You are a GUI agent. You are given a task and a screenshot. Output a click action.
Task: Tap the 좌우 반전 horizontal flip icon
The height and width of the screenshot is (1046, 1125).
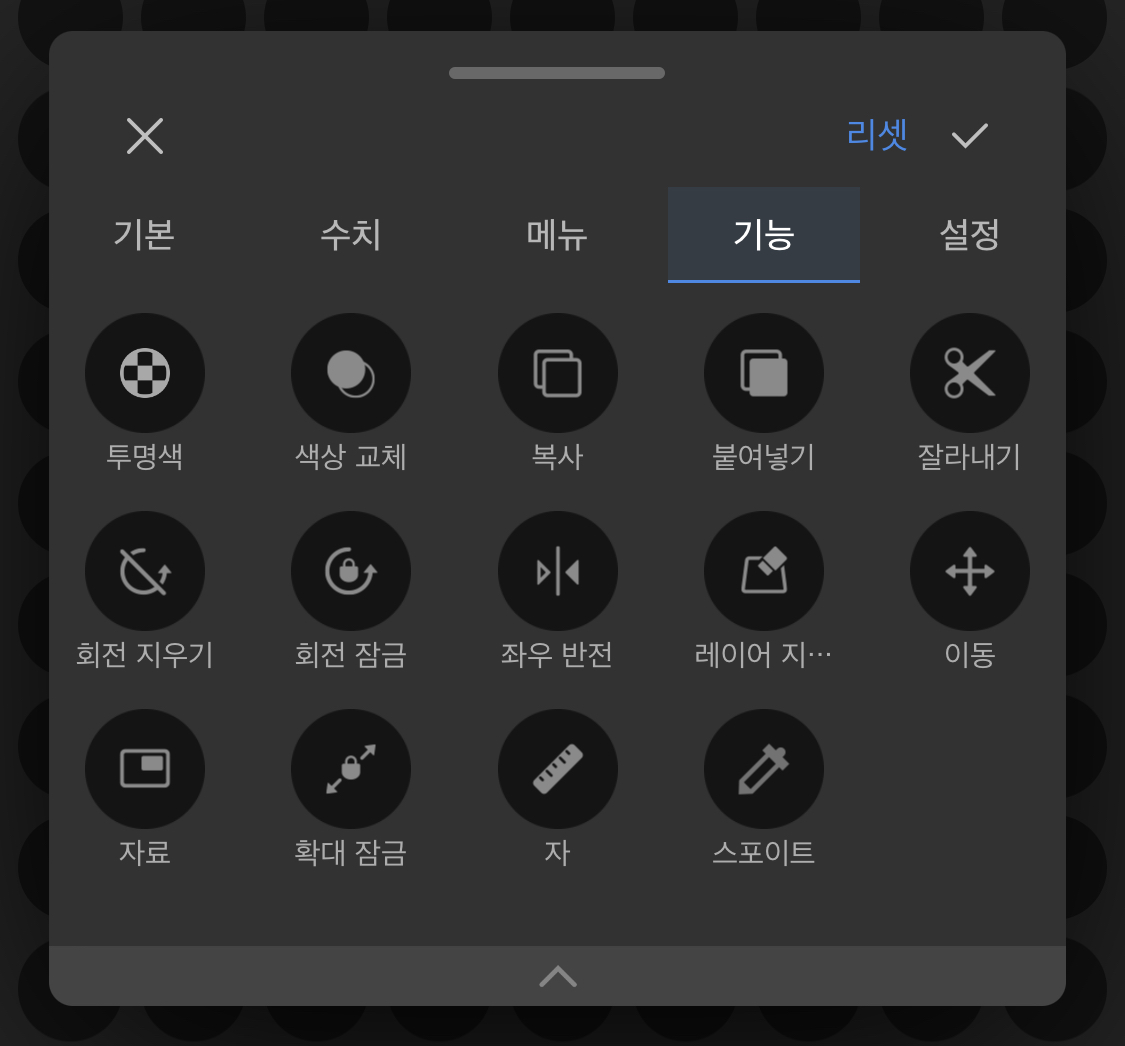[x=558, y=571]
